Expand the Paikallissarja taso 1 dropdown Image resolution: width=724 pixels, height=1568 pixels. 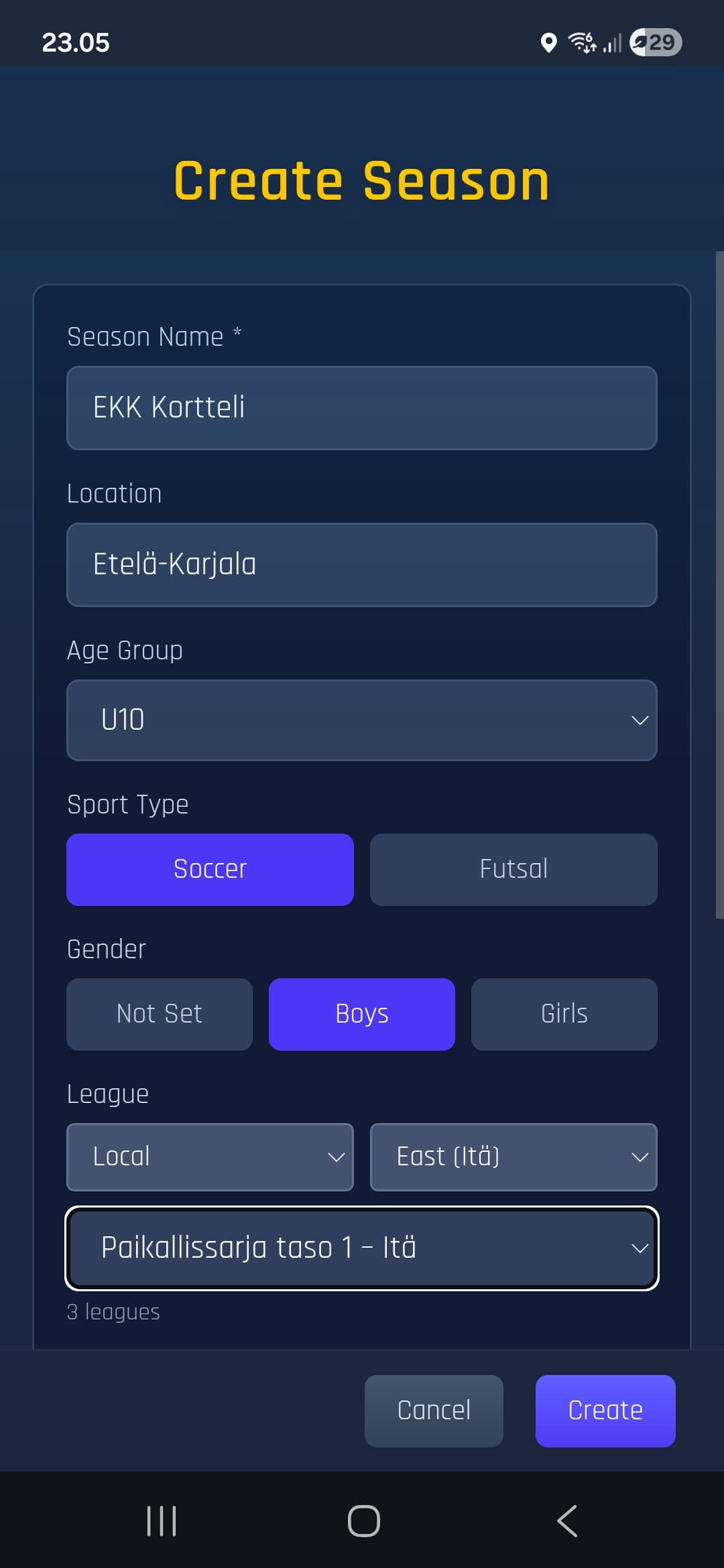click(361, 1248)
